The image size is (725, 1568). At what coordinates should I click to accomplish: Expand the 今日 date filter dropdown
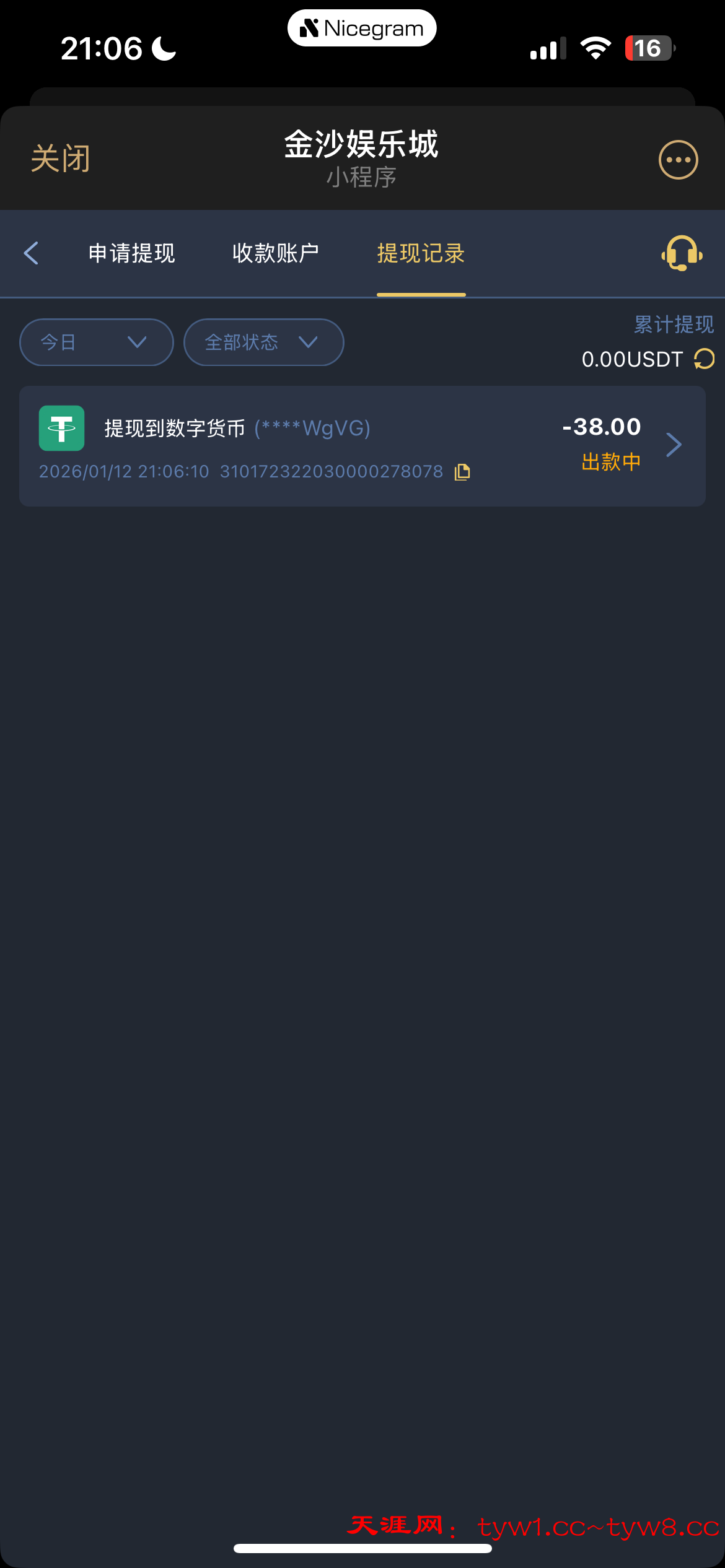[96, 342]
